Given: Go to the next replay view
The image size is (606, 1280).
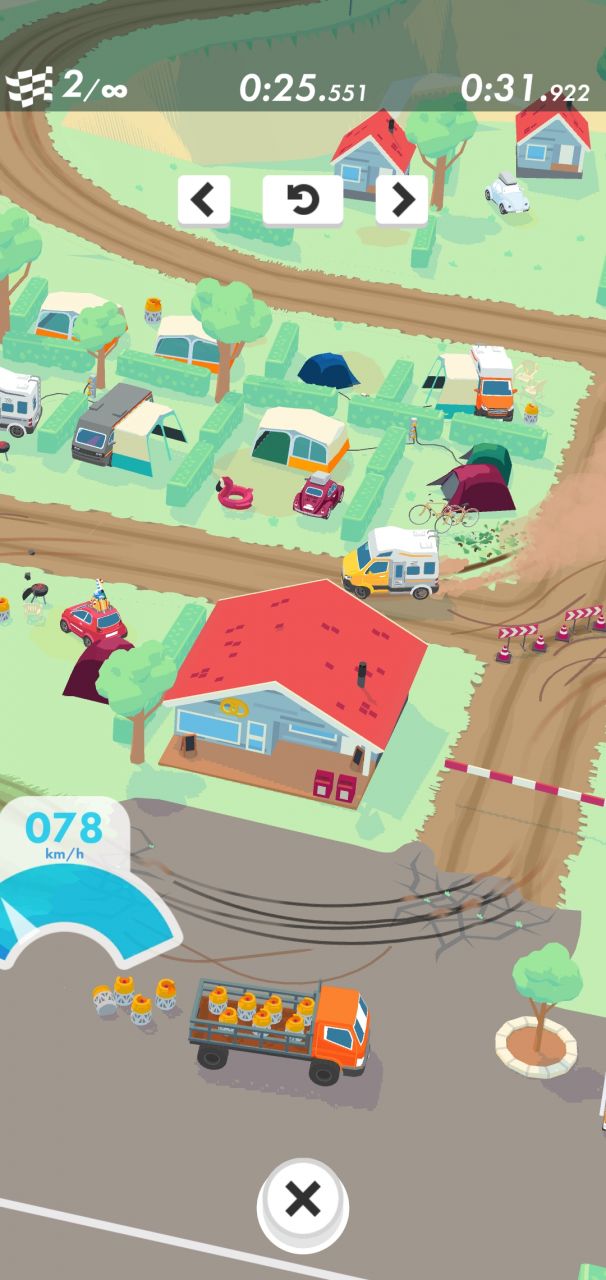Looking at the screenshot, I should pos(401,200).
